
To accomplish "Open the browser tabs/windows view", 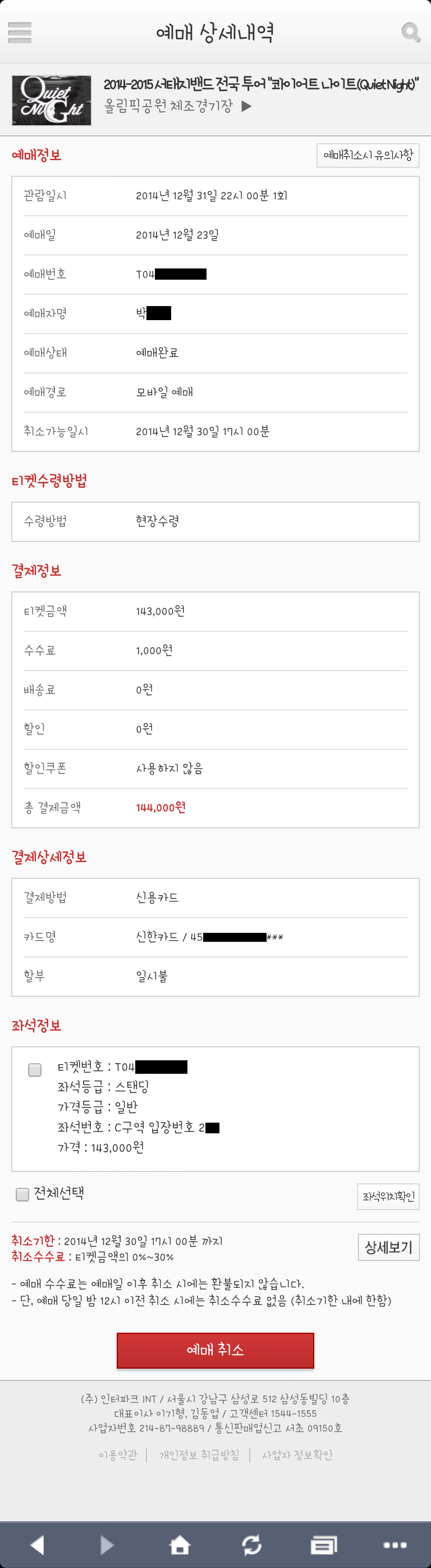I will (x=323, y=1544).
